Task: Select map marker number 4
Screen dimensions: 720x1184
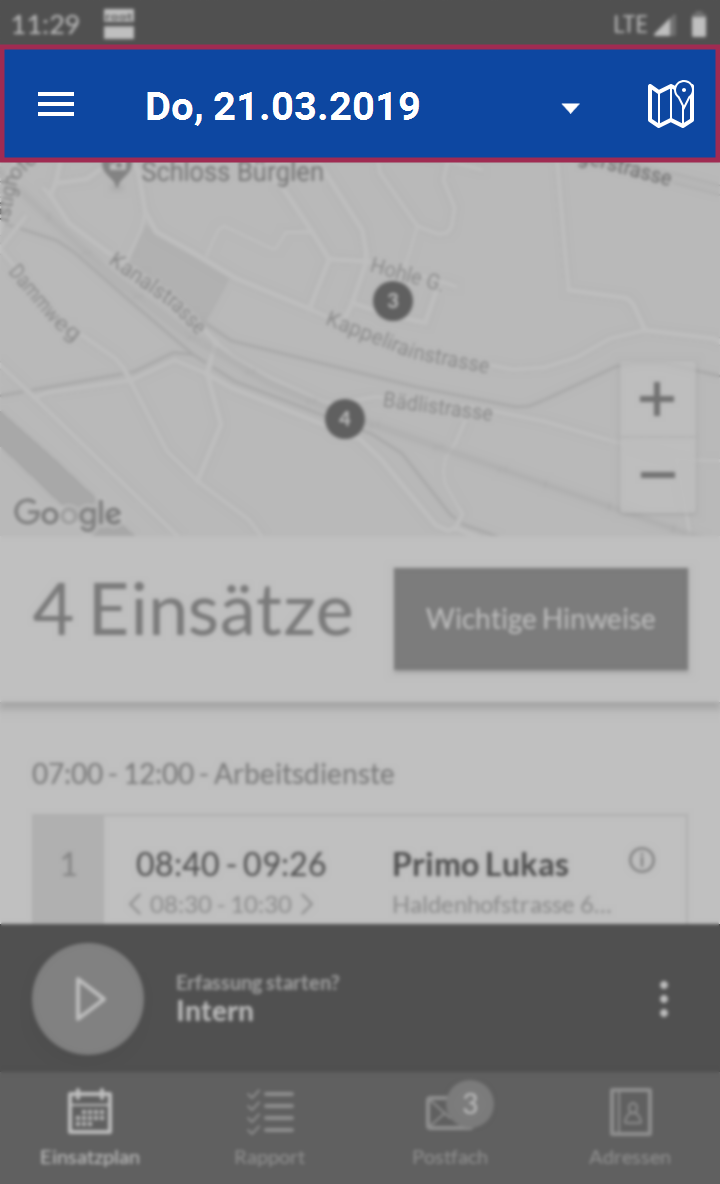Action: 345,418
